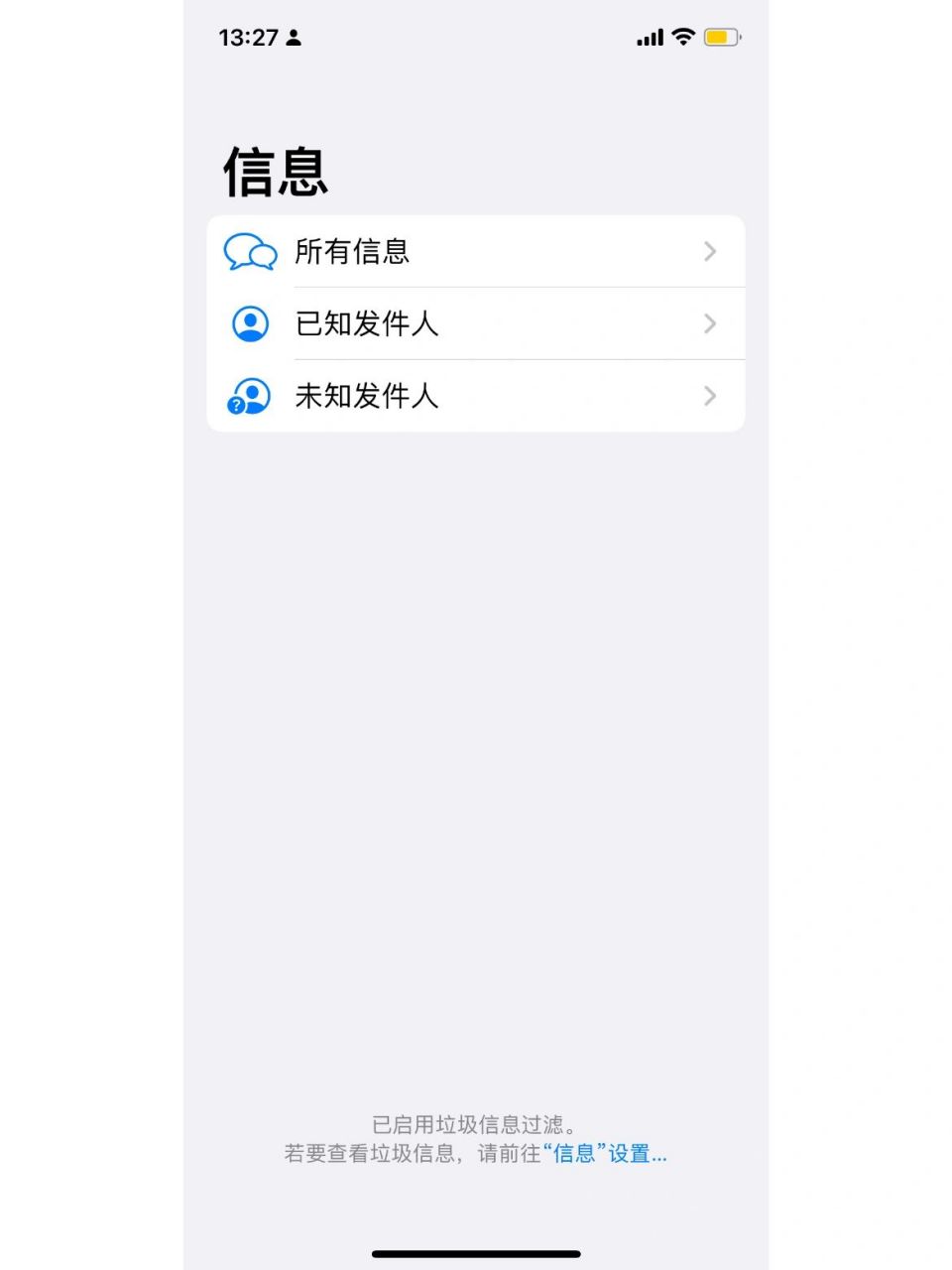Tap the home indicator bar at the bottom

(476, 1253)
